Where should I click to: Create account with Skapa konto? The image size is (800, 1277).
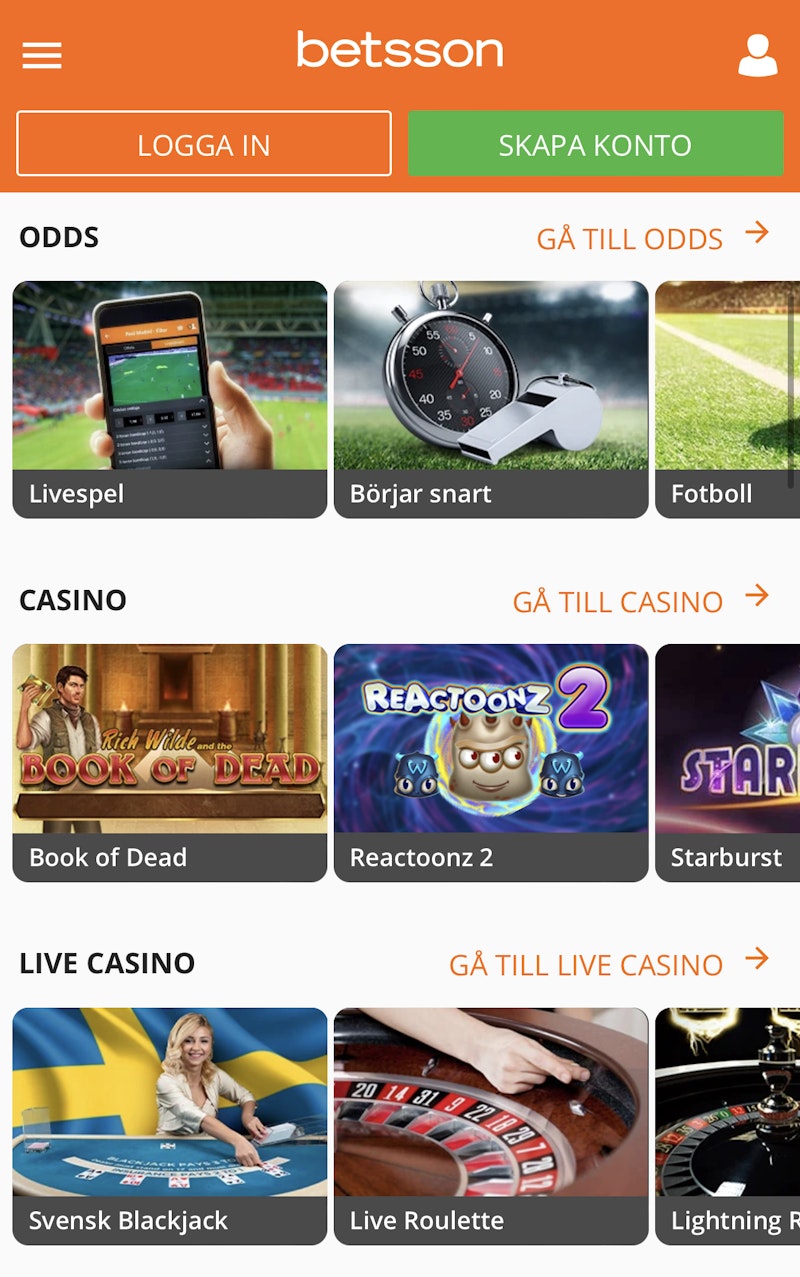click(595, 144)
